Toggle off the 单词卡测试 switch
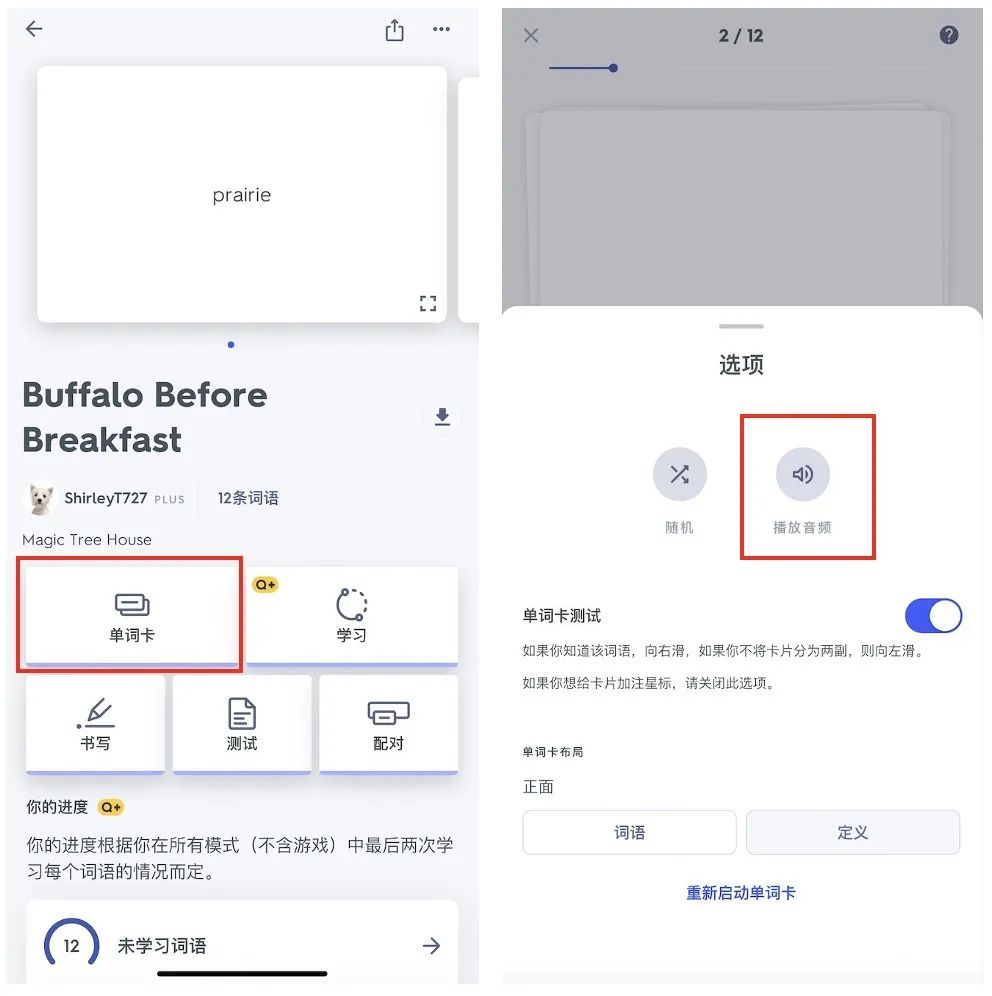 933,616
